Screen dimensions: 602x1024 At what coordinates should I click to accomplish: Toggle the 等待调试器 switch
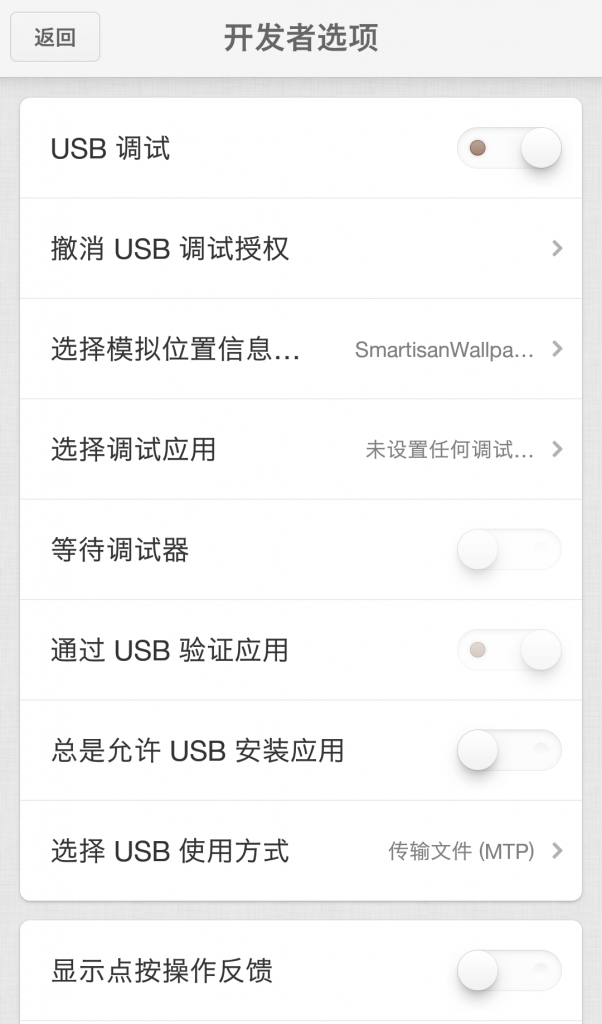click(x=509, y=550)
